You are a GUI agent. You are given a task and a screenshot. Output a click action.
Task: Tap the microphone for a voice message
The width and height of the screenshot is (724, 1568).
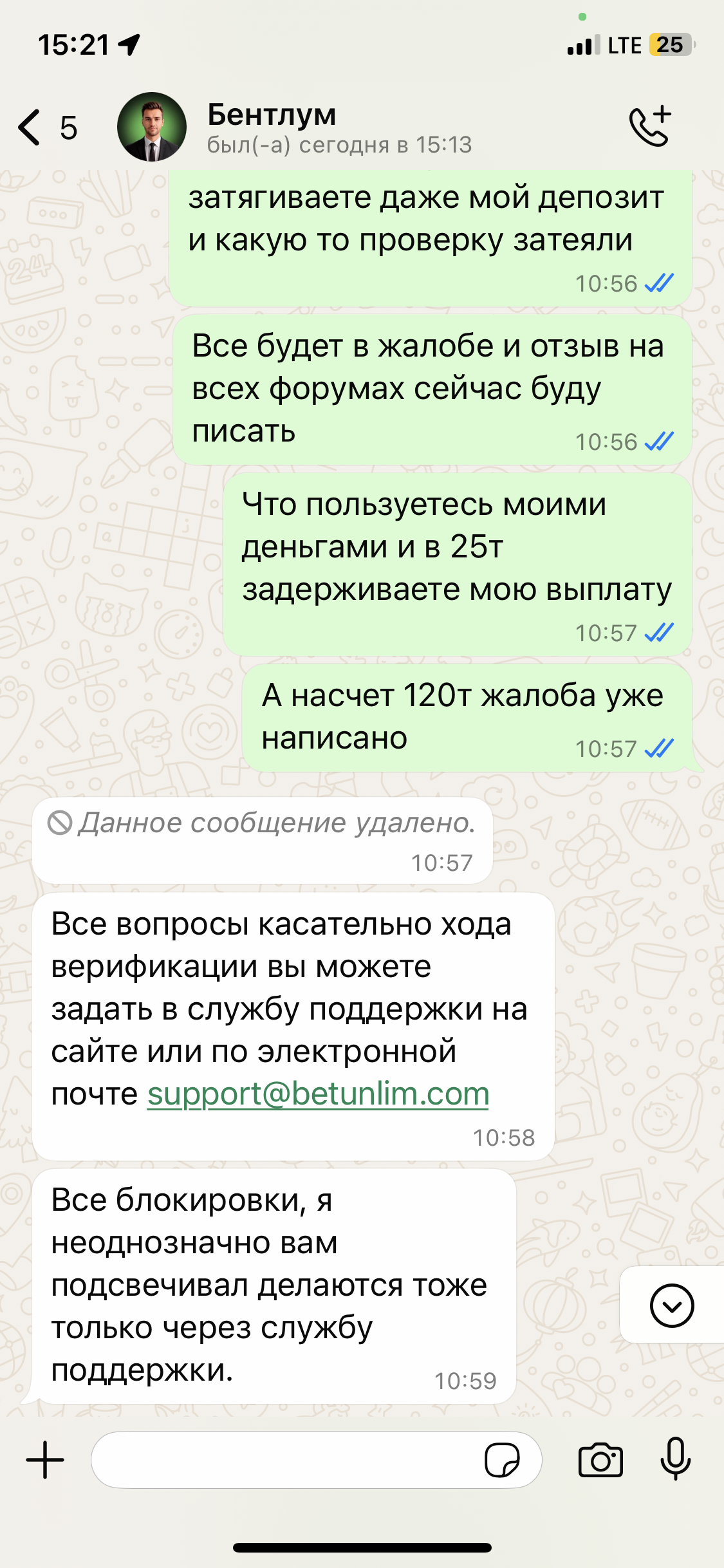click(x=675, y=1459)
